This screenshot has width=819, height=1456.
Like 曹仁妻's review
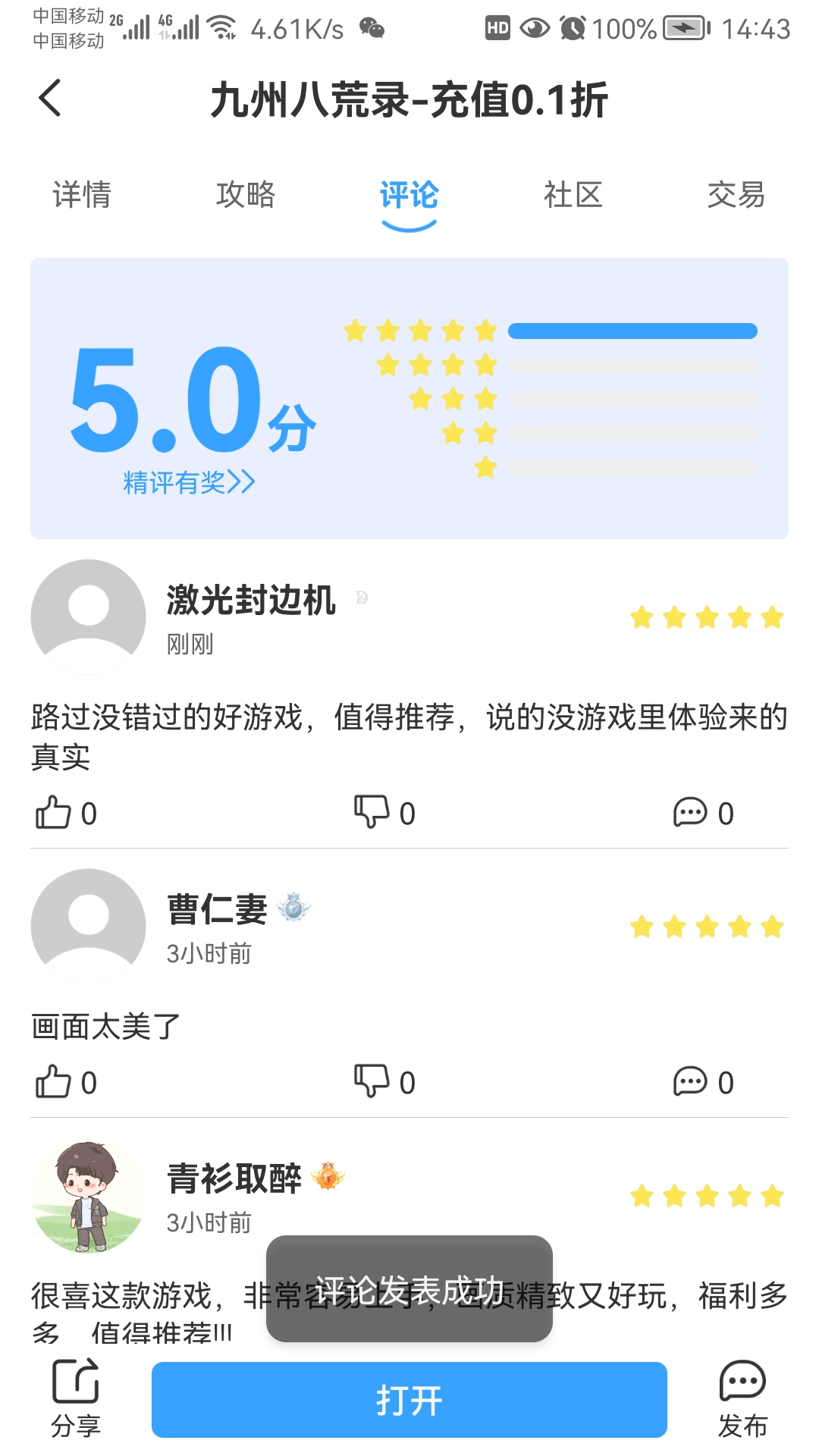(66, 1082)
